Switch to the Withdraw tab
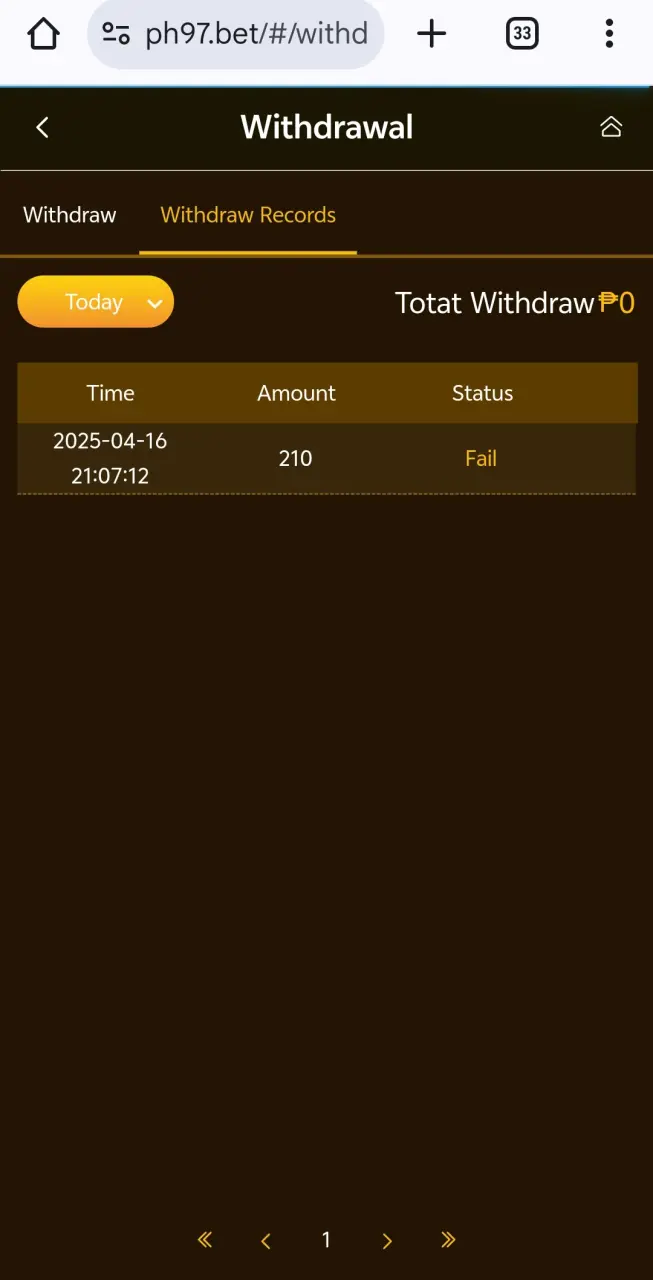The image size is (653, 1280). pos(70,215)
